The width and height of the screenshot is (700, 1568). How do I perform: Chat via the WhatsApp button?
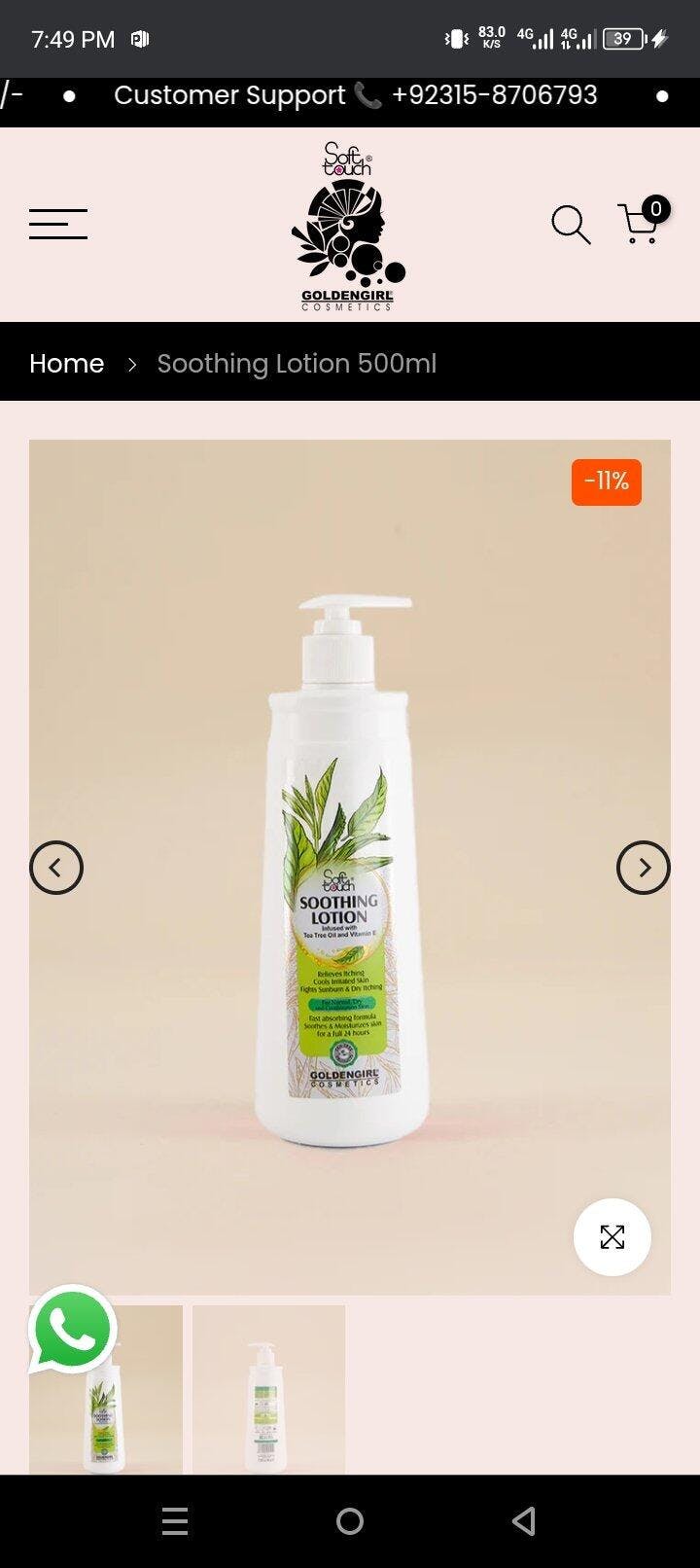coord(73,1329)
